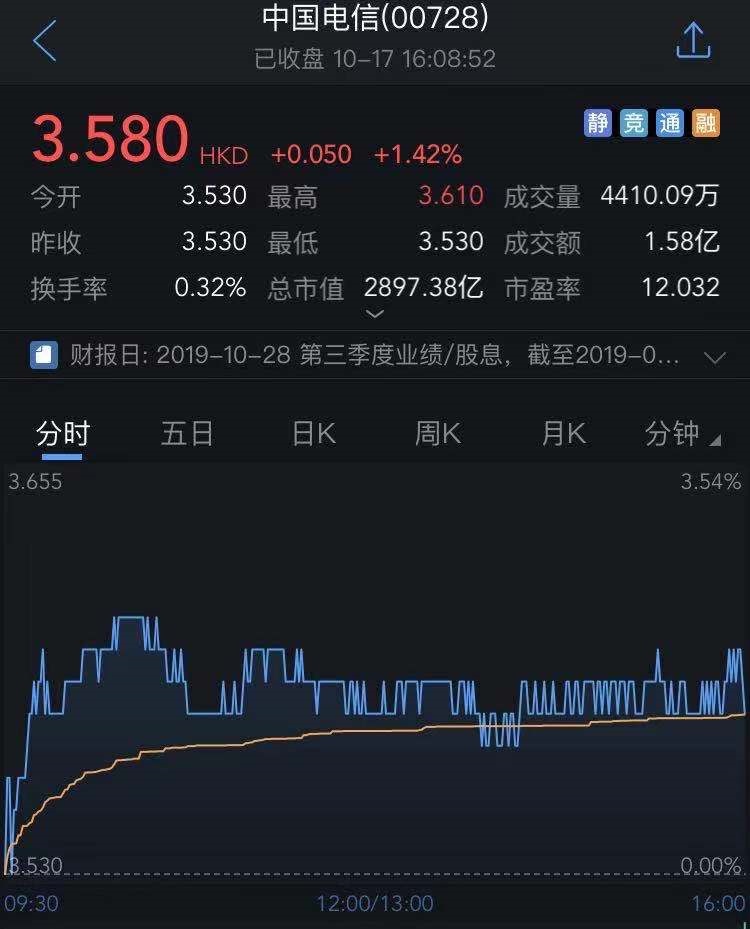The width and height of the screenshot is (750, 929).
Task: Go back using the top-left arrow
Action: pos(45,42)
